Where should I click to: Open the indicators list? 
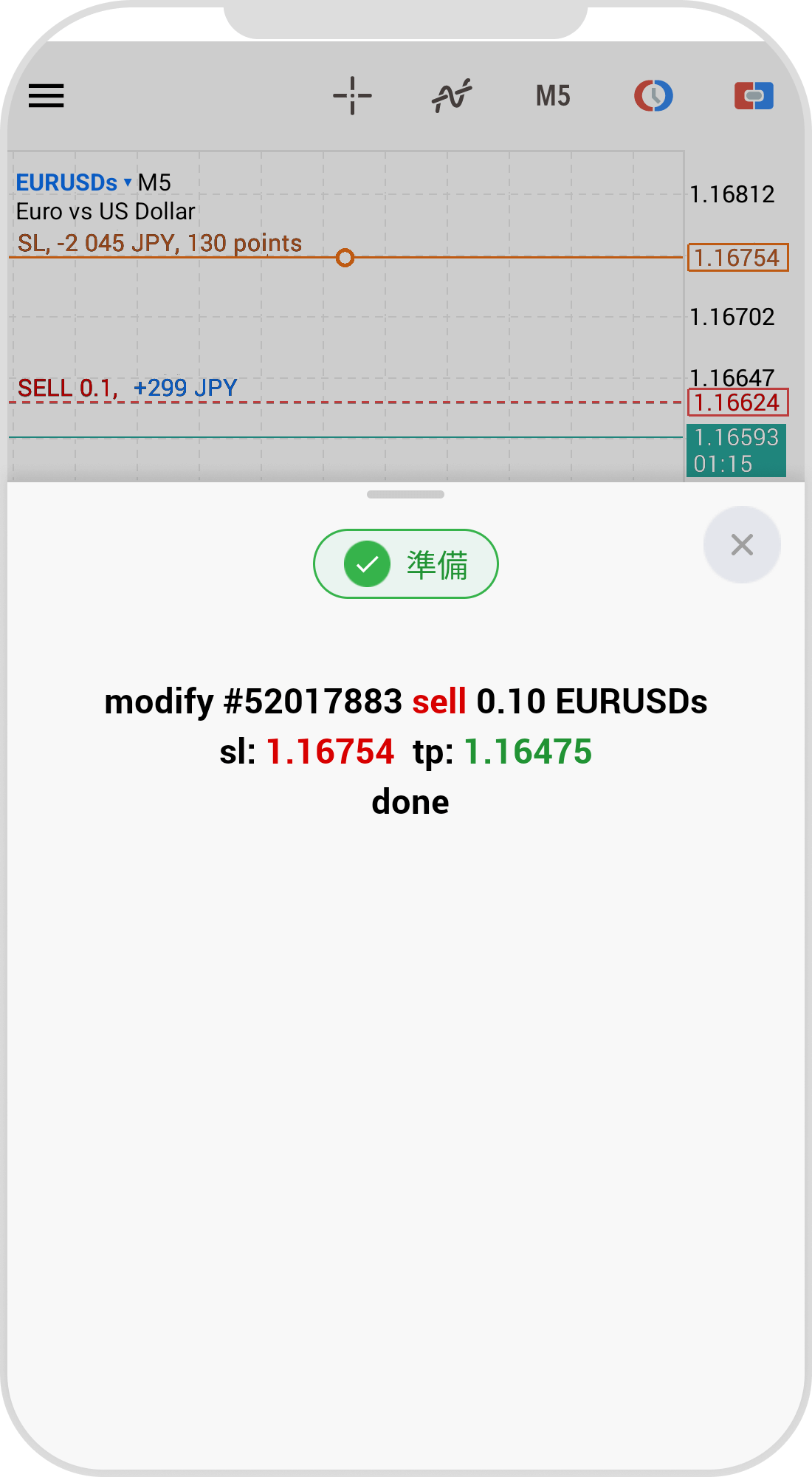pyautogui.click(x=452, y=96)
